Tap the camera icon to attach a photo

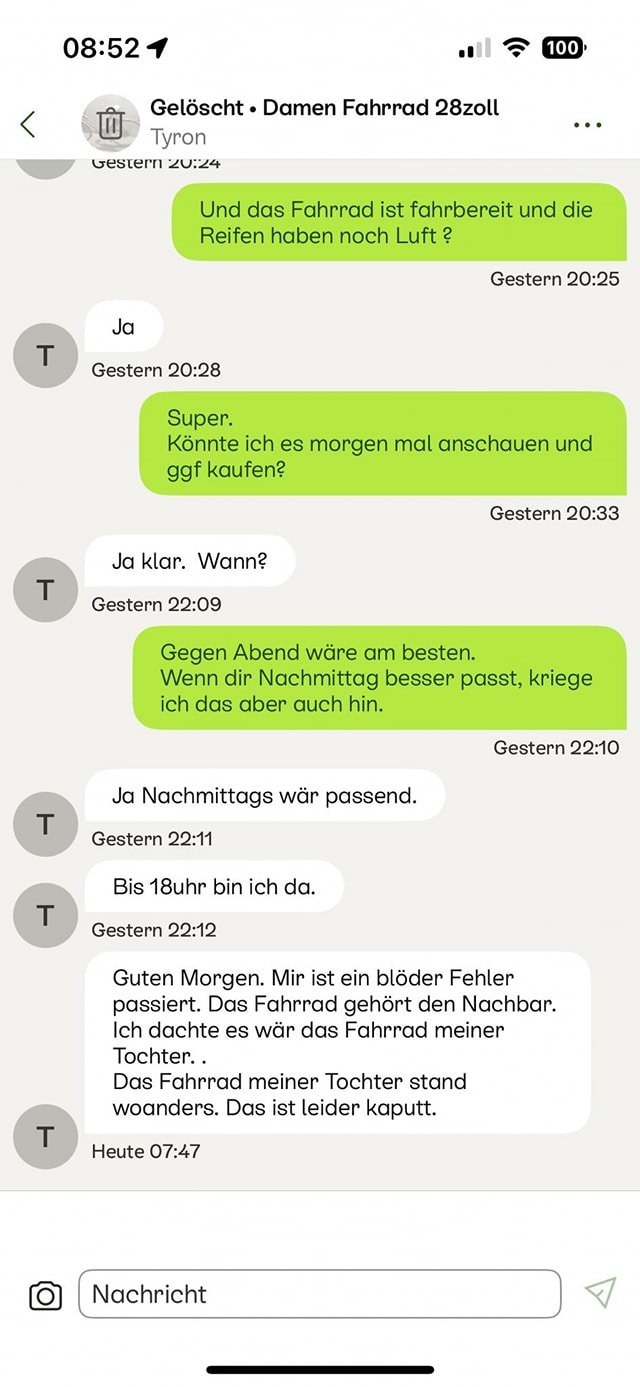45,1295
